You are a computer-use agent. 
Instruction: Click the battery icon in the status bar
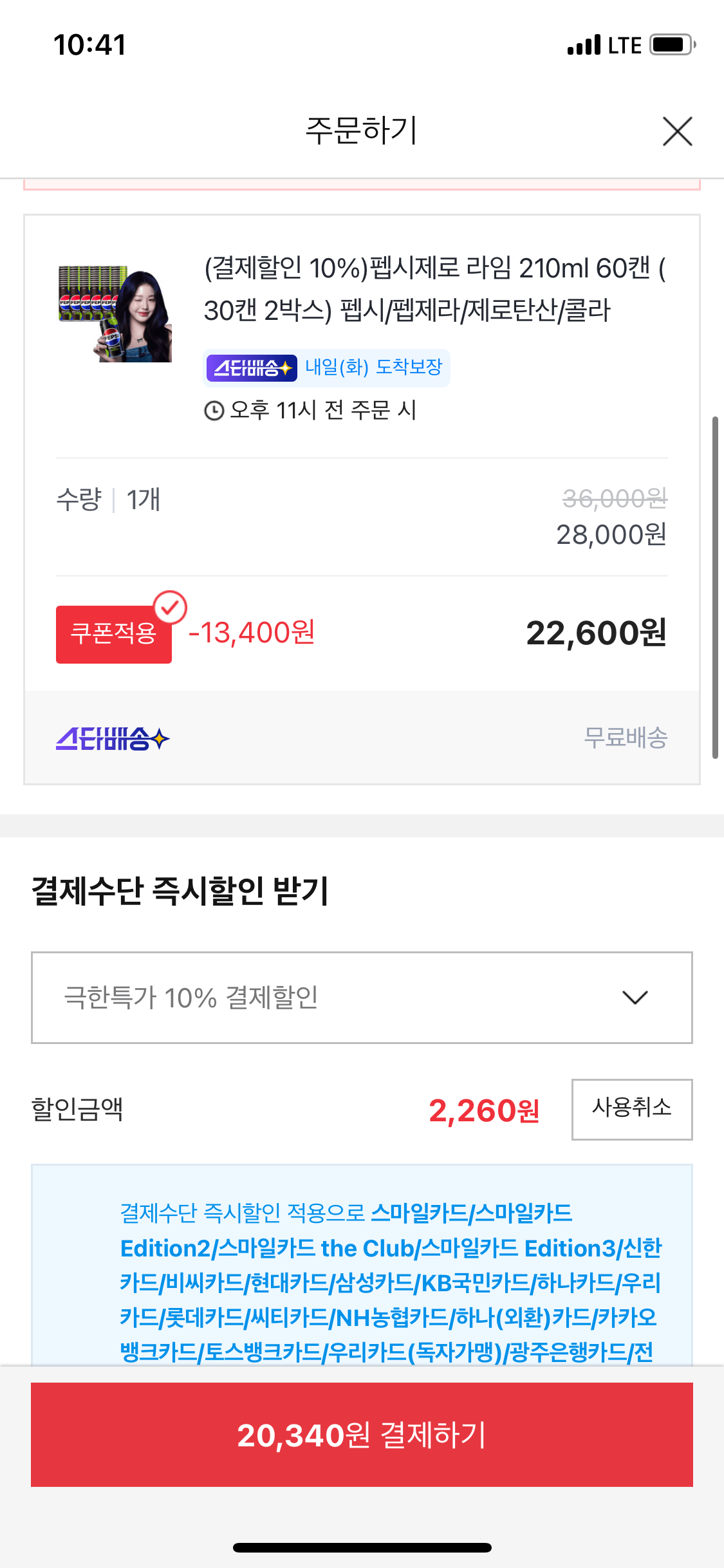(x=669, y=44)
